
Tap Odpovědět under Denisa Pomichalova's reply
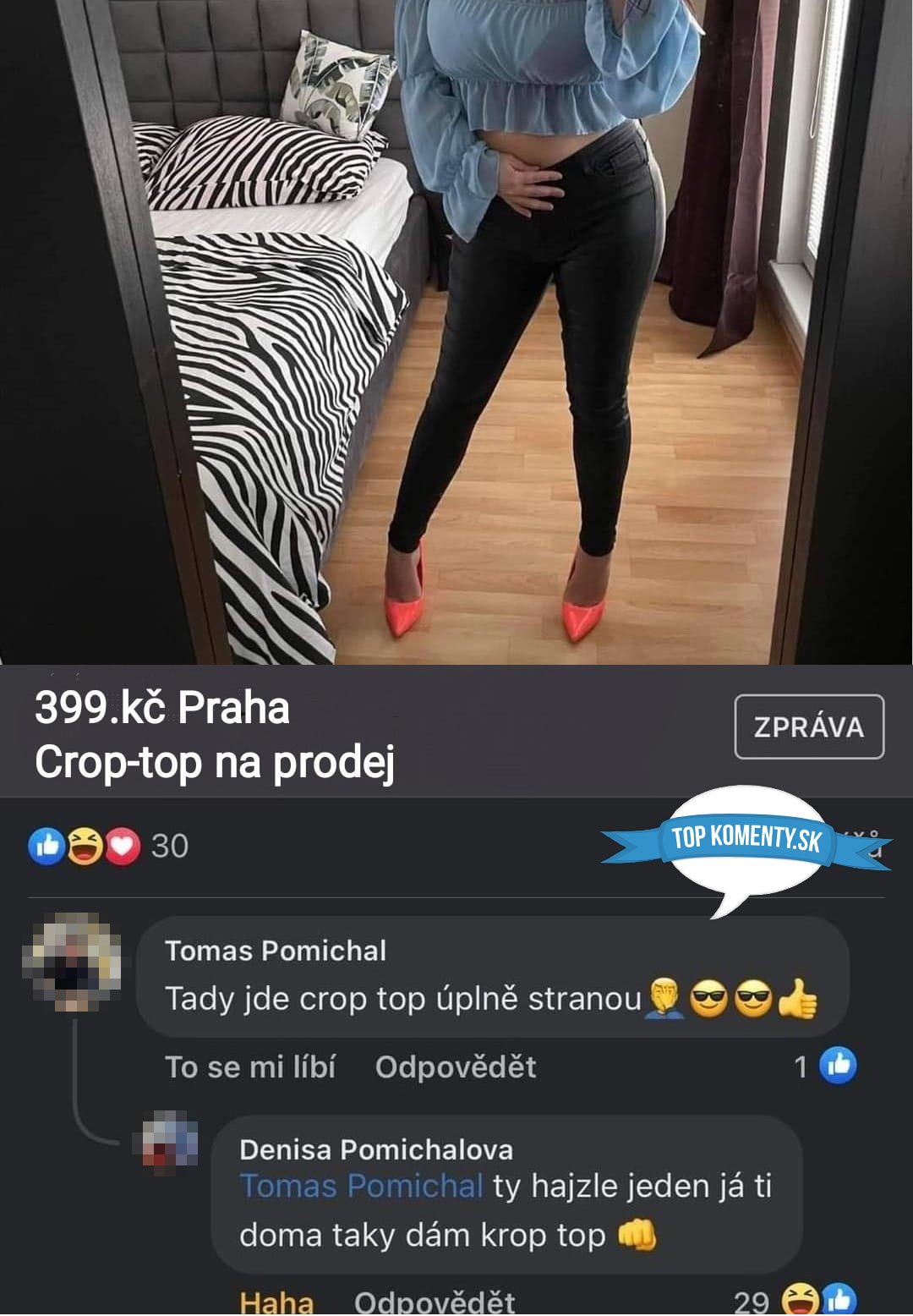[x=435, y=1301]
